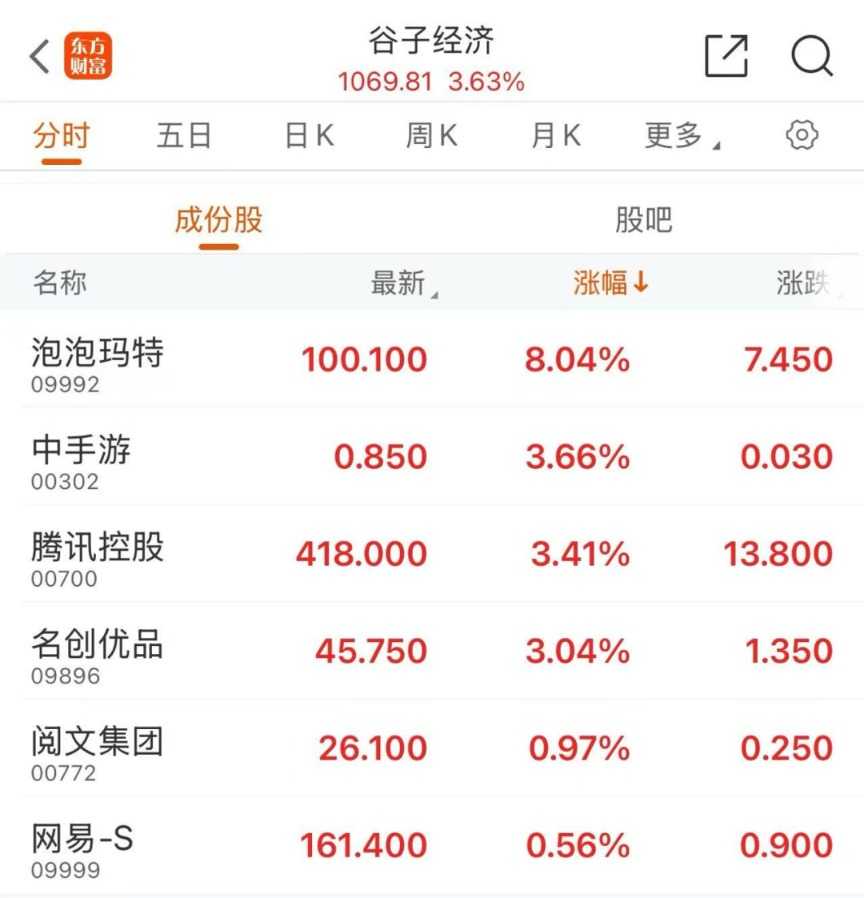Viewport: 864px width, 898px height.
Task: Select the 成份股 tab
Action: point(218,220)
